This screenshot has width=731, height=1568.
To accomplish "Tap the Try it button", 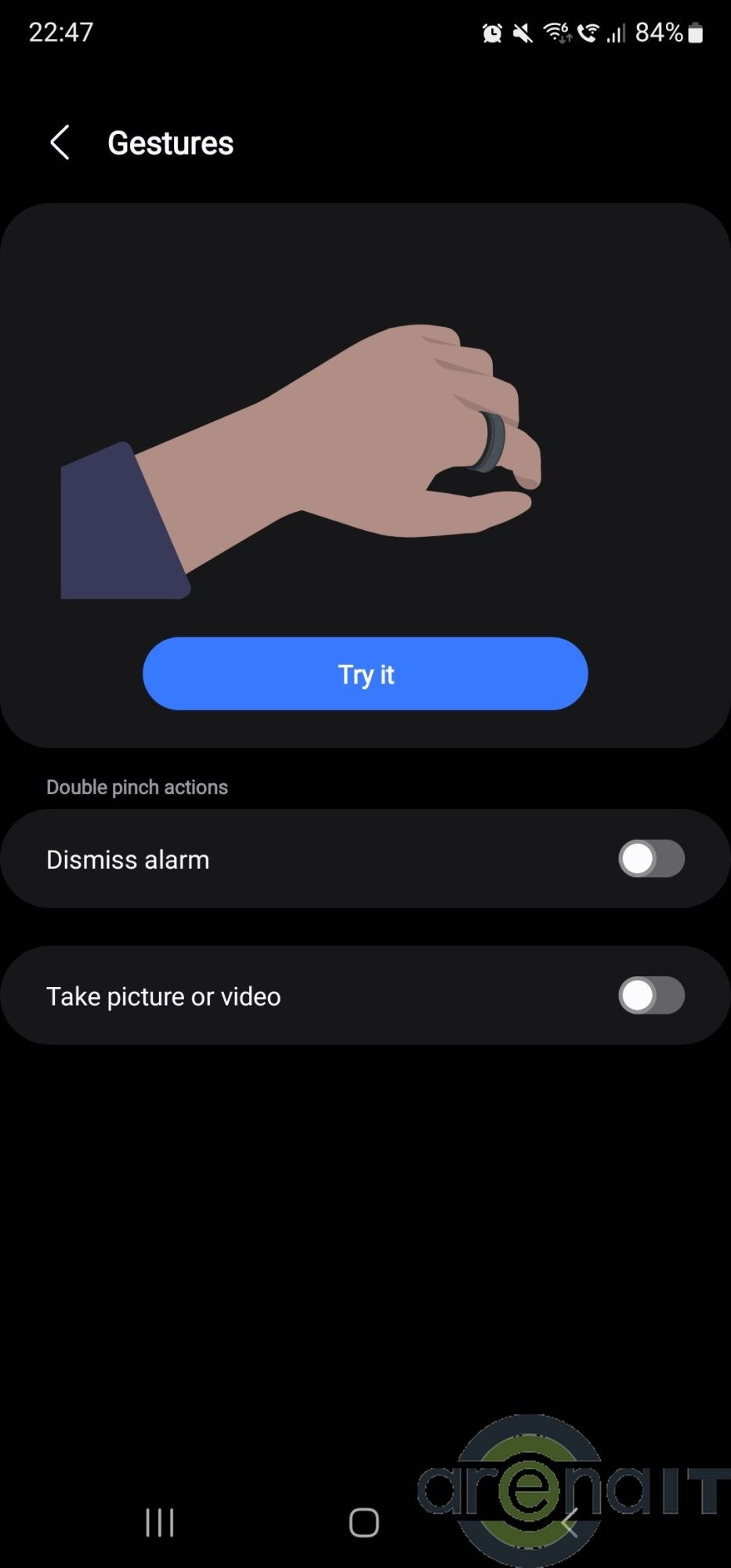I will (x=365, y=674).
